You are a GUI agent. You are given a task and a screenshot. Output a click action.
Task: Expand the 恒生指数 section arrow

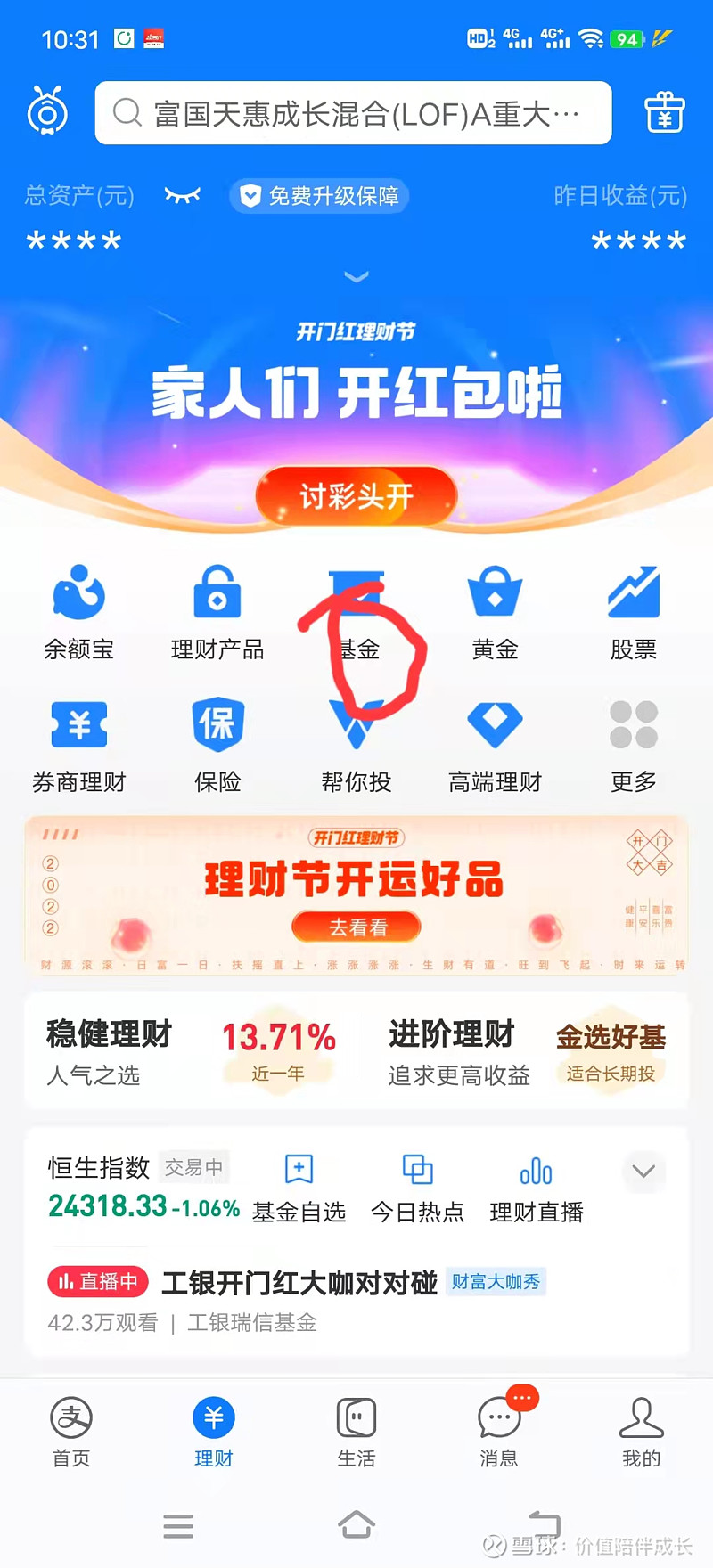coord(643,1172)
